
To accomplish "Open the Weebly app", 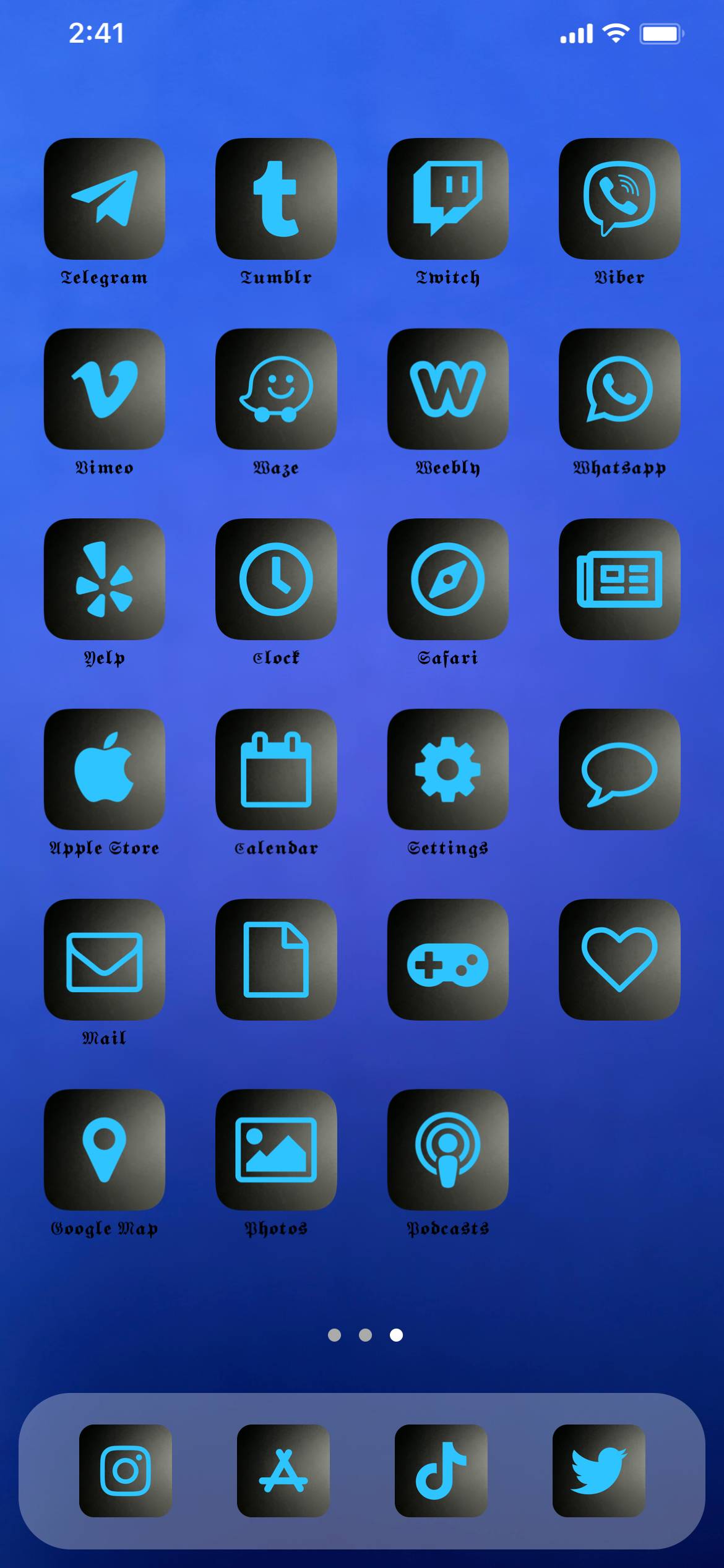I will click(x=447, y=388).
